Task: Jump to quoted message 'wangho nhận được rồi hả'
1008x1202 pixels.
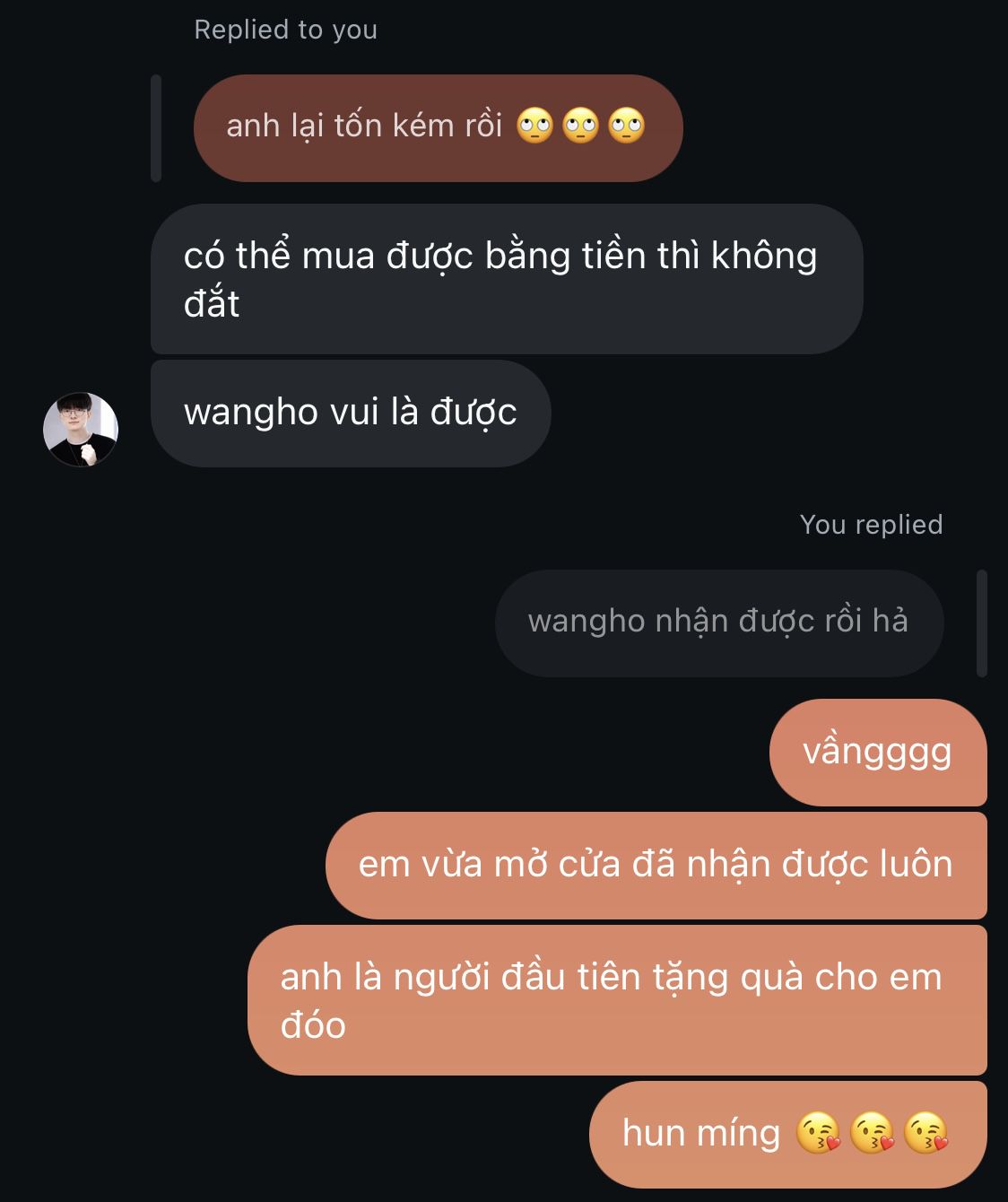Action: (x=718, y=623)
